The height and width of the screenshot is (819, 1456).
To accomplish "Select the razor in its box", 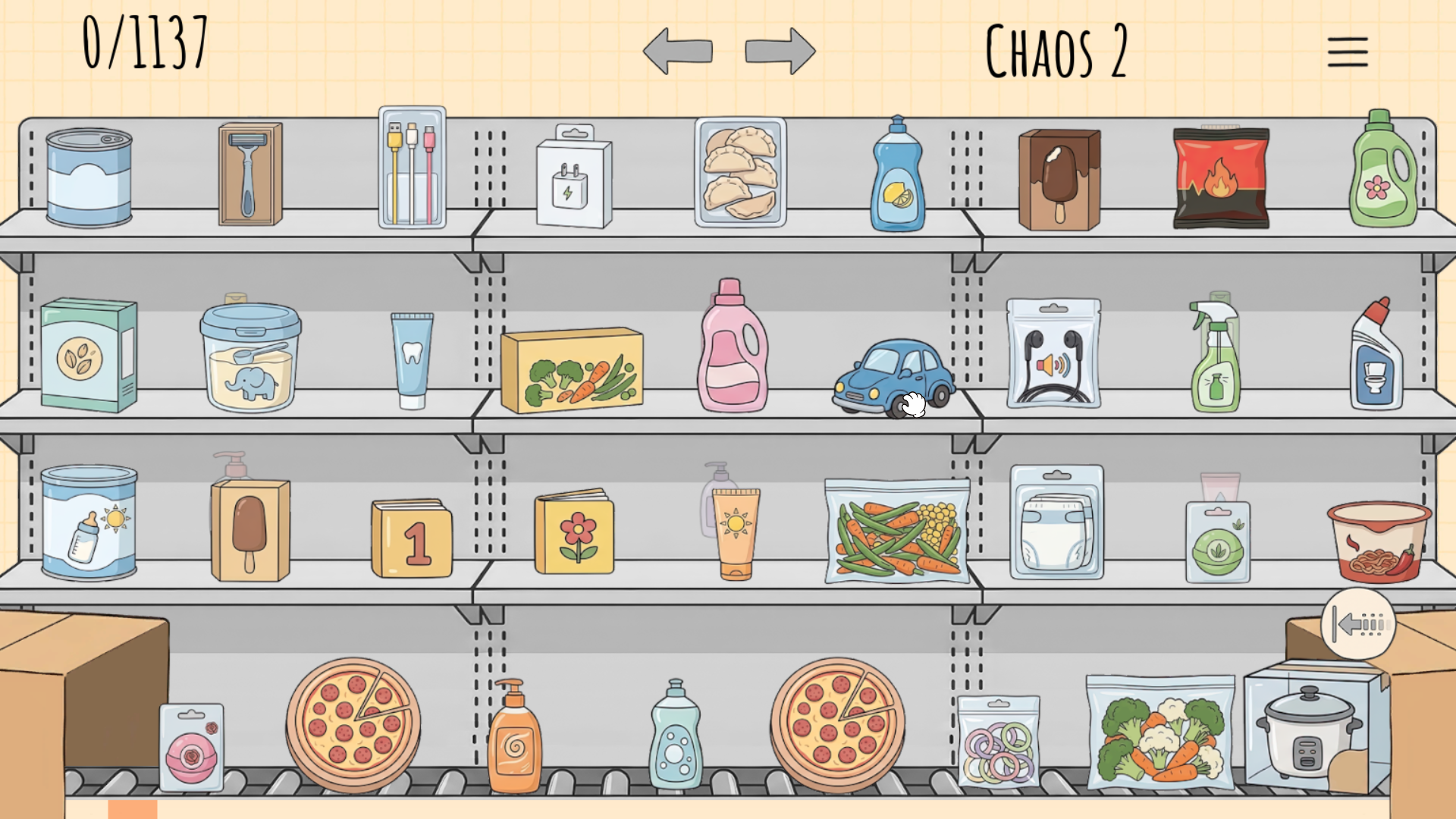I will click(x=250, y=174).
